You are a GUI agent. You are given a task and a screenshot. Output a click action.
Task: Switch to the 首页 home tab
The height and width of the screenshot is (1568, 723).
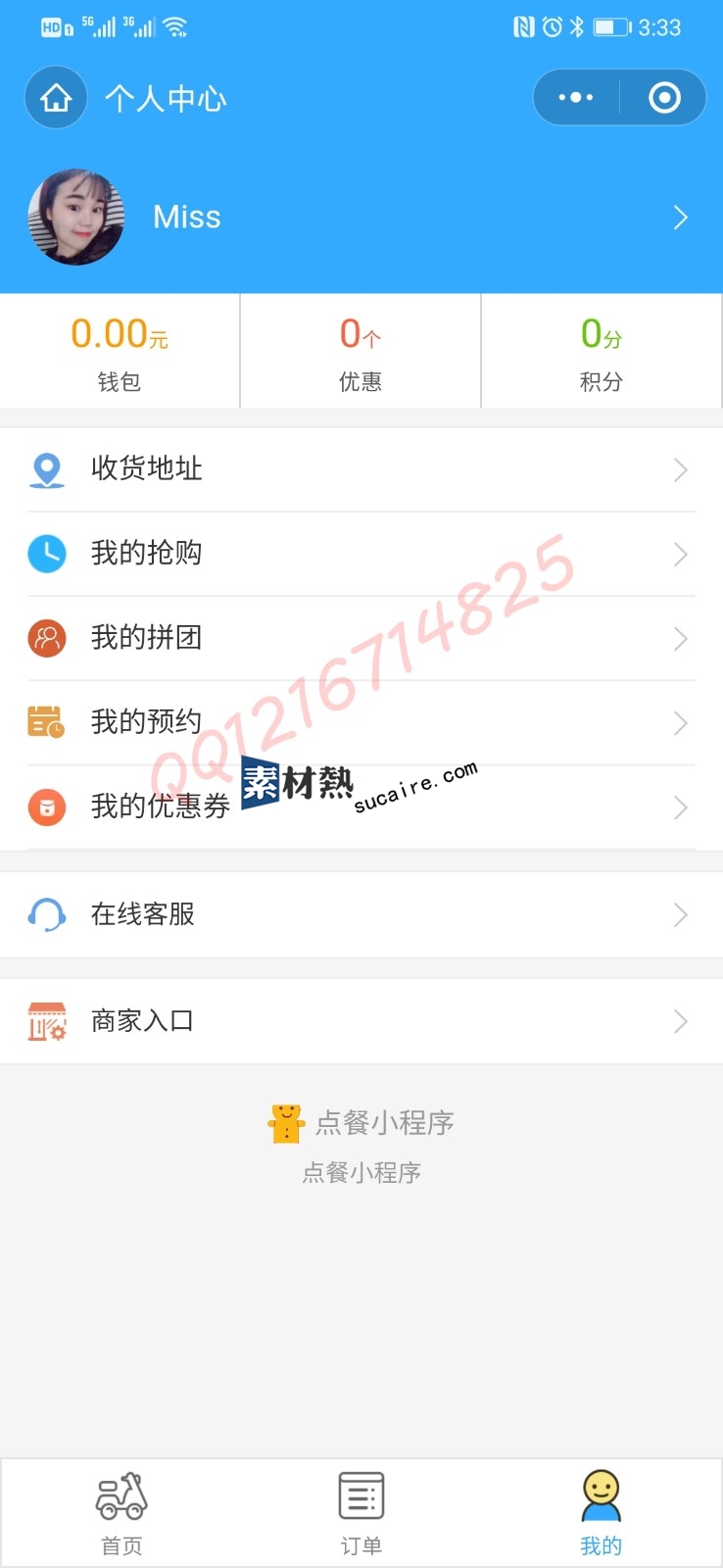coord(121,1512)
